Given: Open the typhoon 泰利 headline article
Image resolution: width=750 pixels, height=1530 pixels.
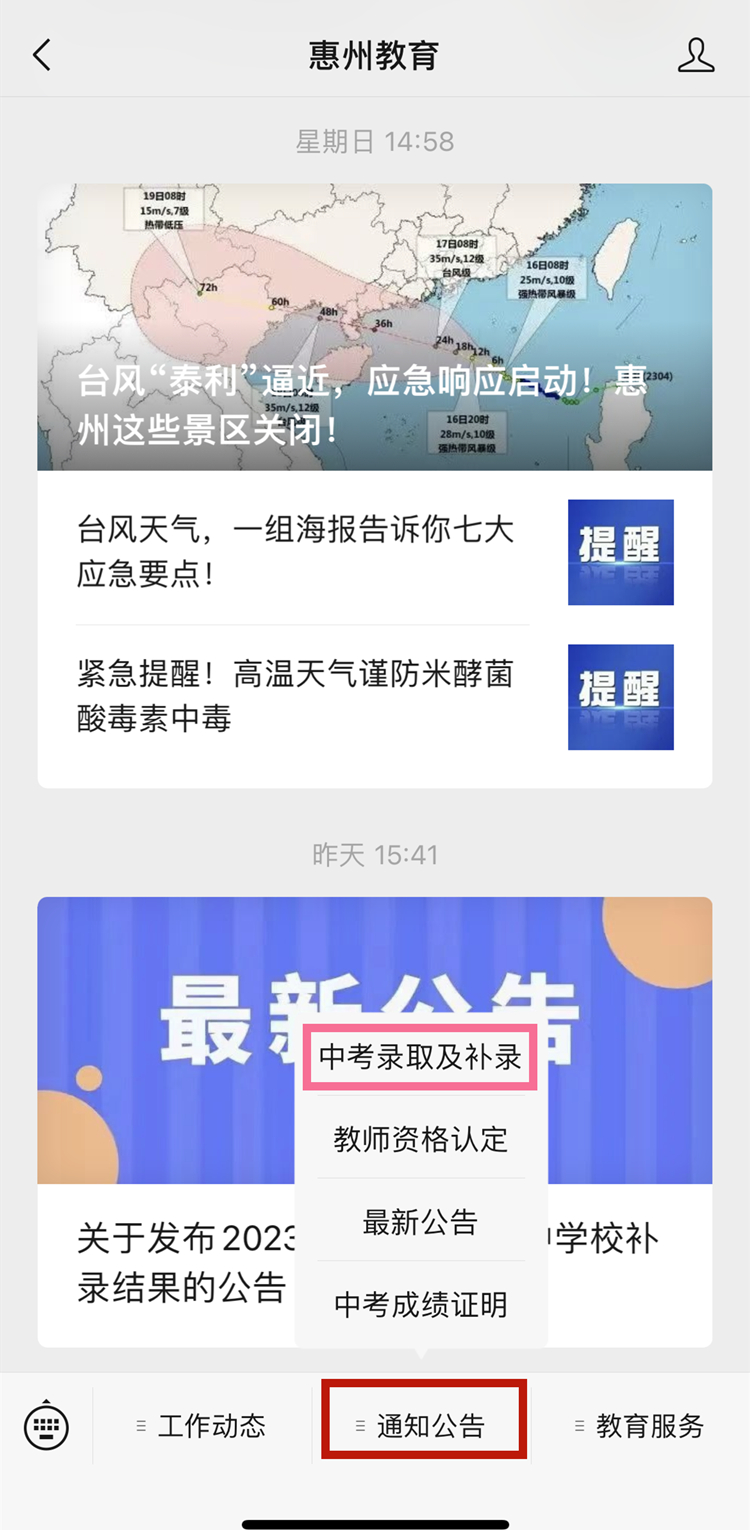Looking at the screenshot, I should pyautogui.click(x=374, y=327).
